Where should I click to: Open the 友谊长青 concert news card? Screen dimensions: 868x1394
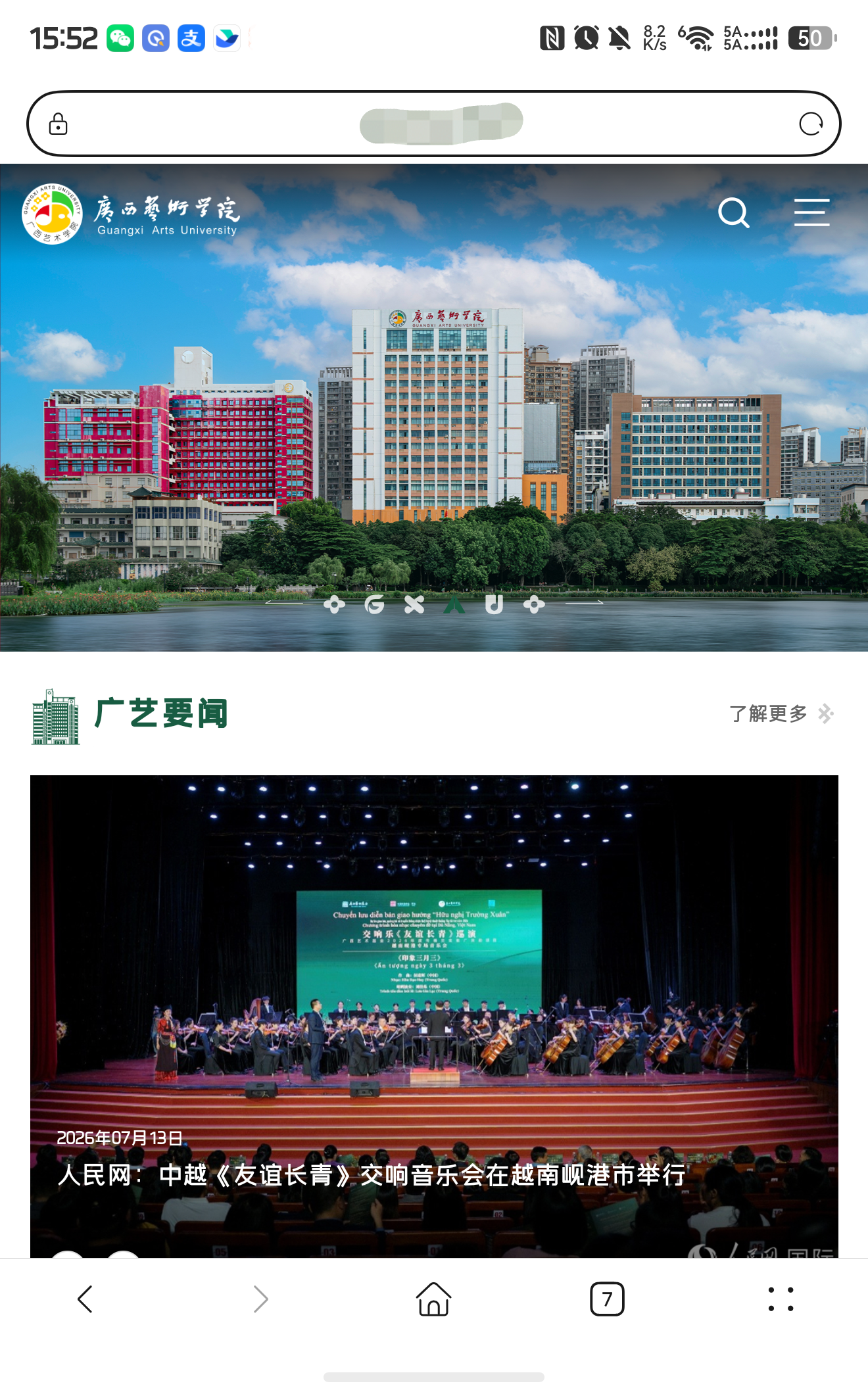pos(434,1017)
